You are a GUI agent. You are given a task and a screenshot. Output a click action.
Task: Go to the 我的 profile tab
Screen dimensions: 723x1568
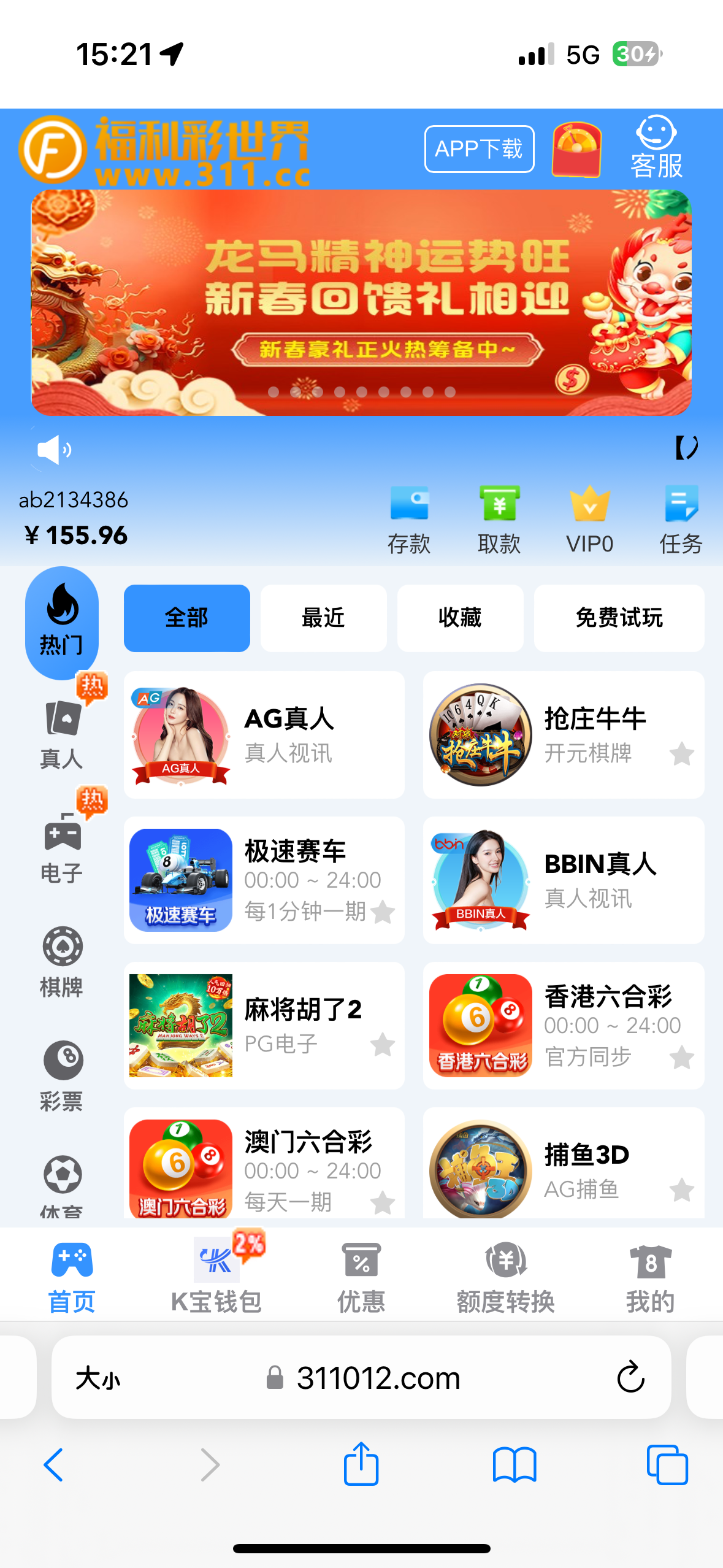(650, 1276)
